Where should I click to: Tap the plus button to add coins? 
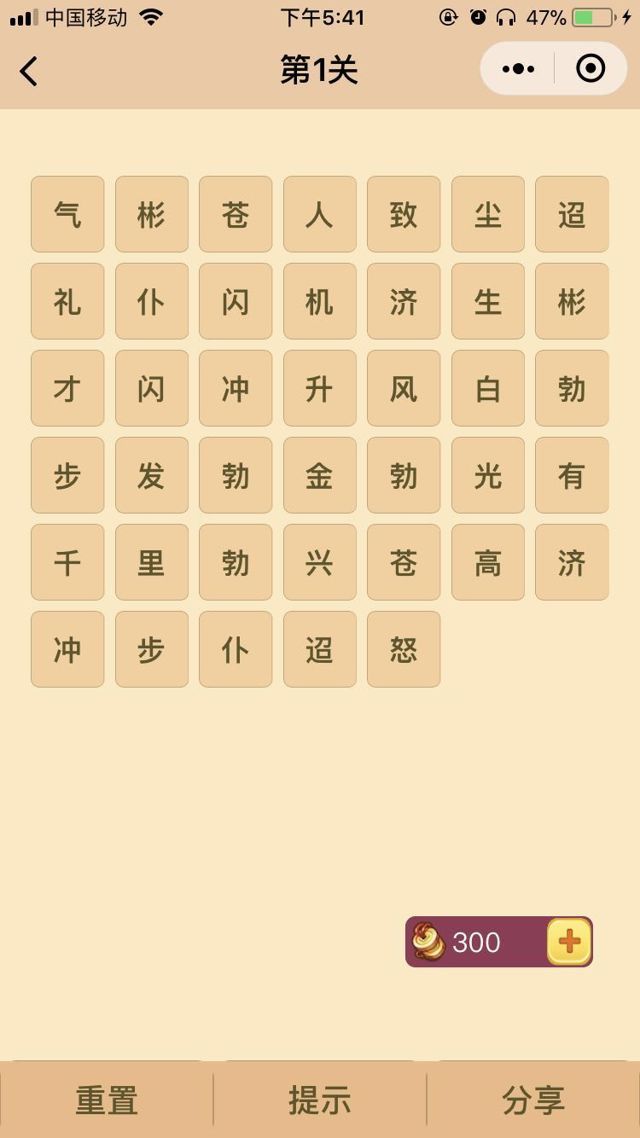pos(569,941)
